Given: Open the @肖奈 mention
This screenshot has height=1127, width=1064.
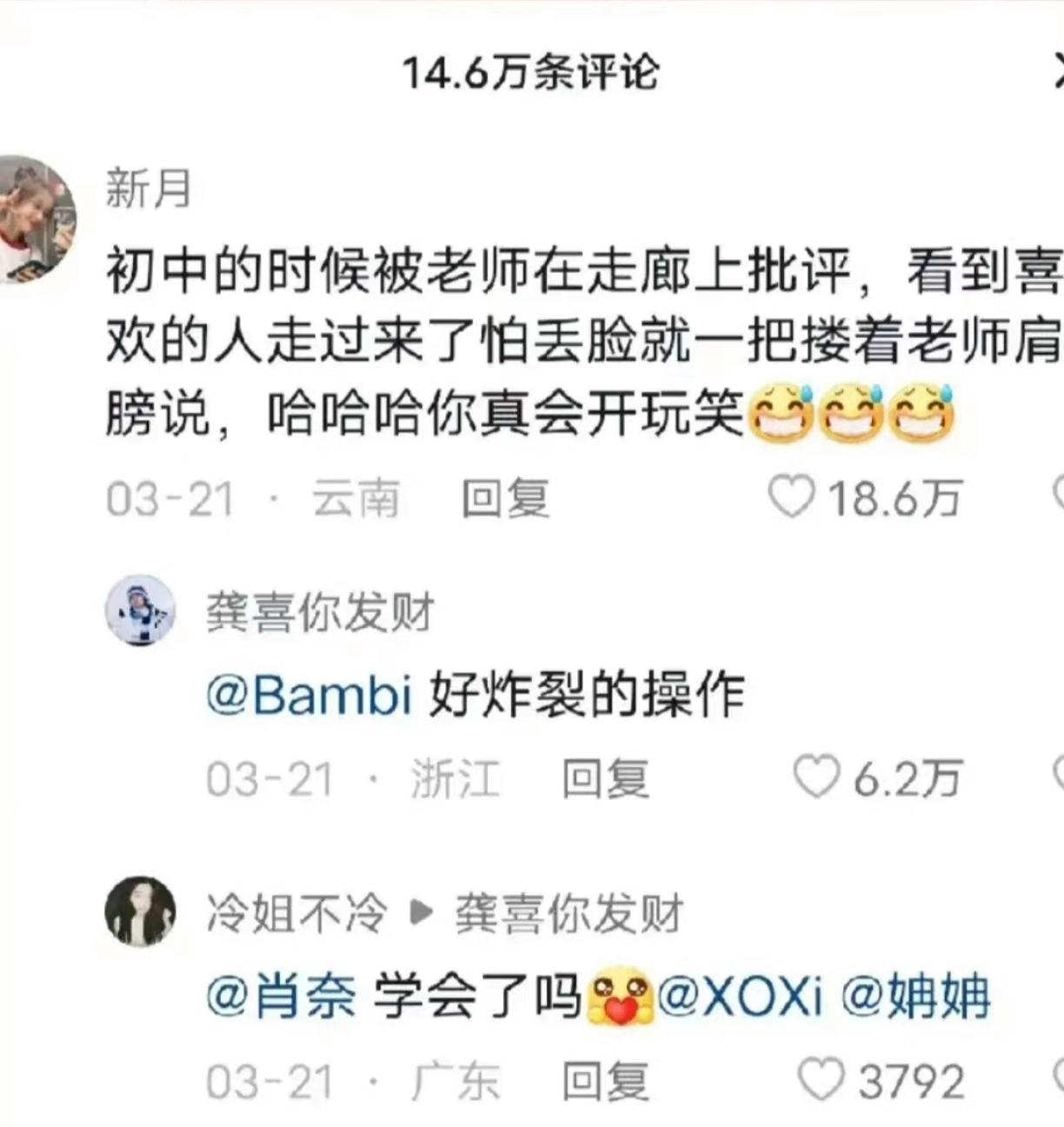Looking at the screenshot, I should click(x=282, y=997).
